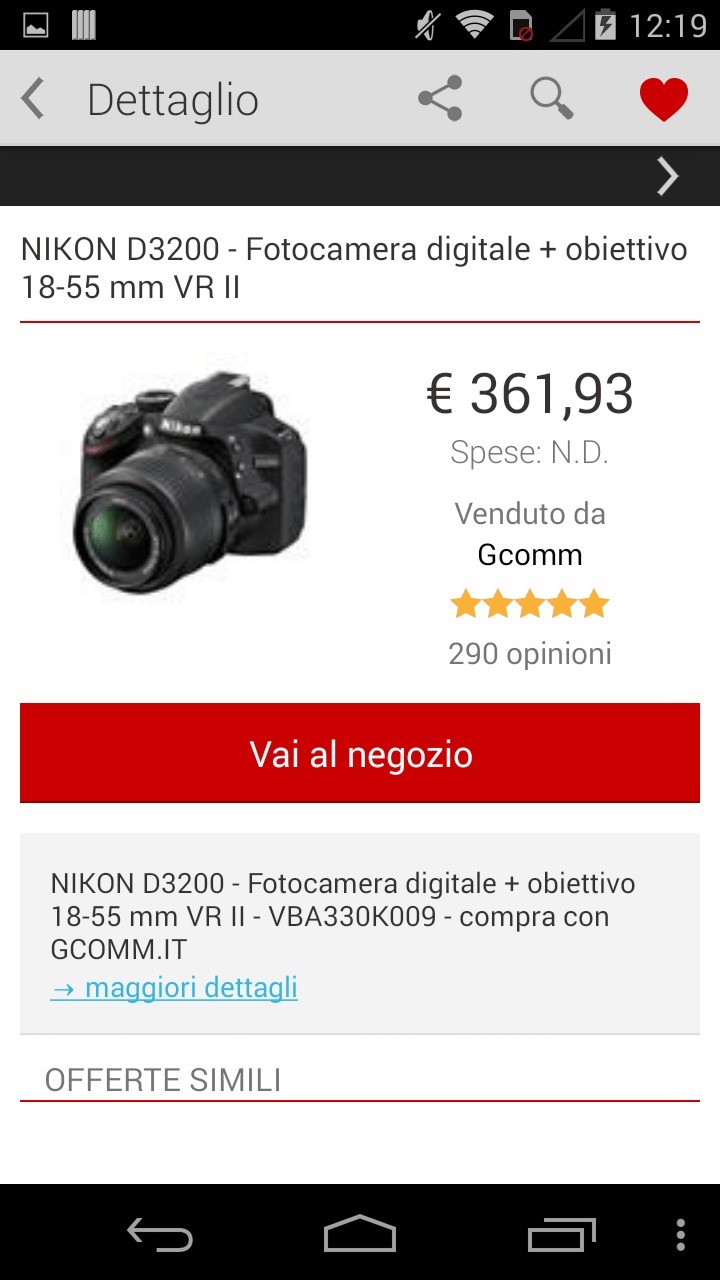Tap the share icon in the toolbar
Viewport: 720px width, 1280px height.
441,97
